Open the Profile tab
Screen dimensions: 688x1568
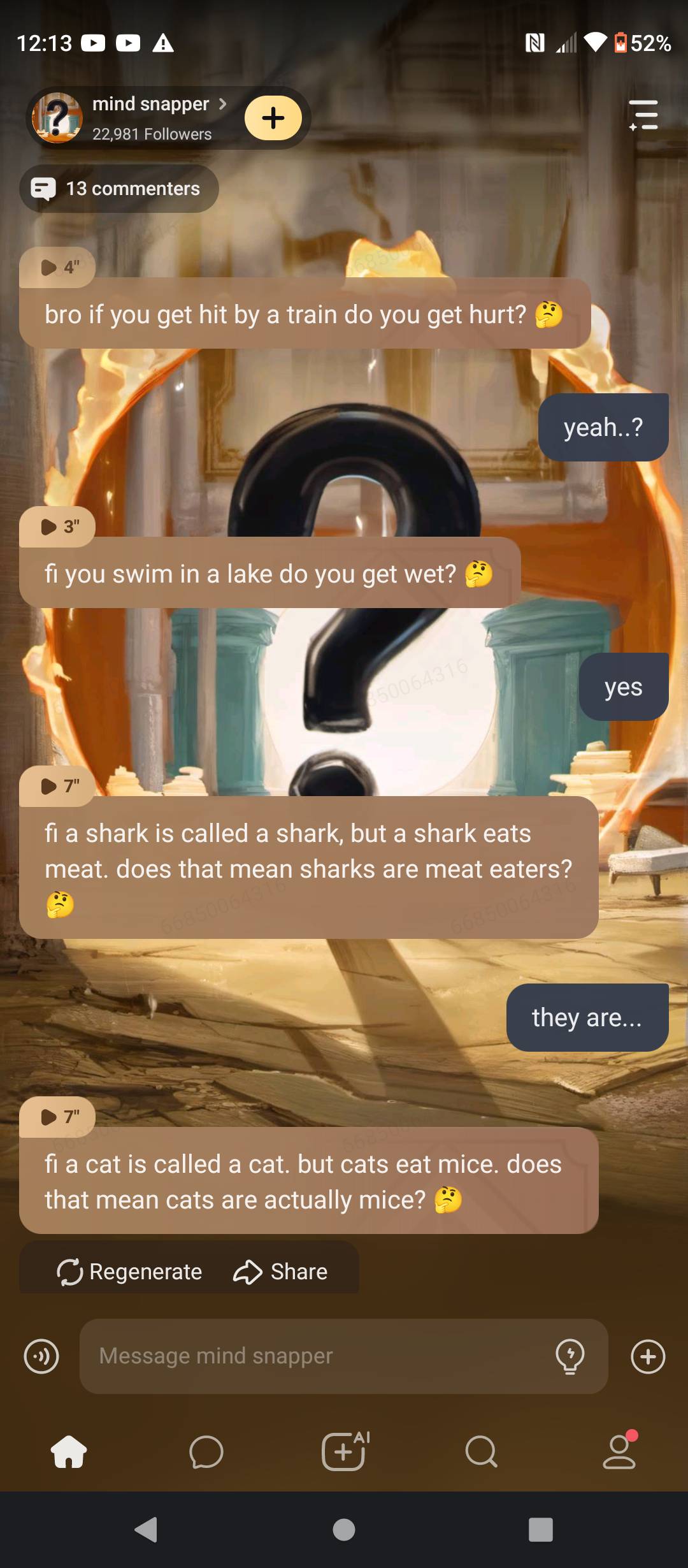click(619, 1453)
